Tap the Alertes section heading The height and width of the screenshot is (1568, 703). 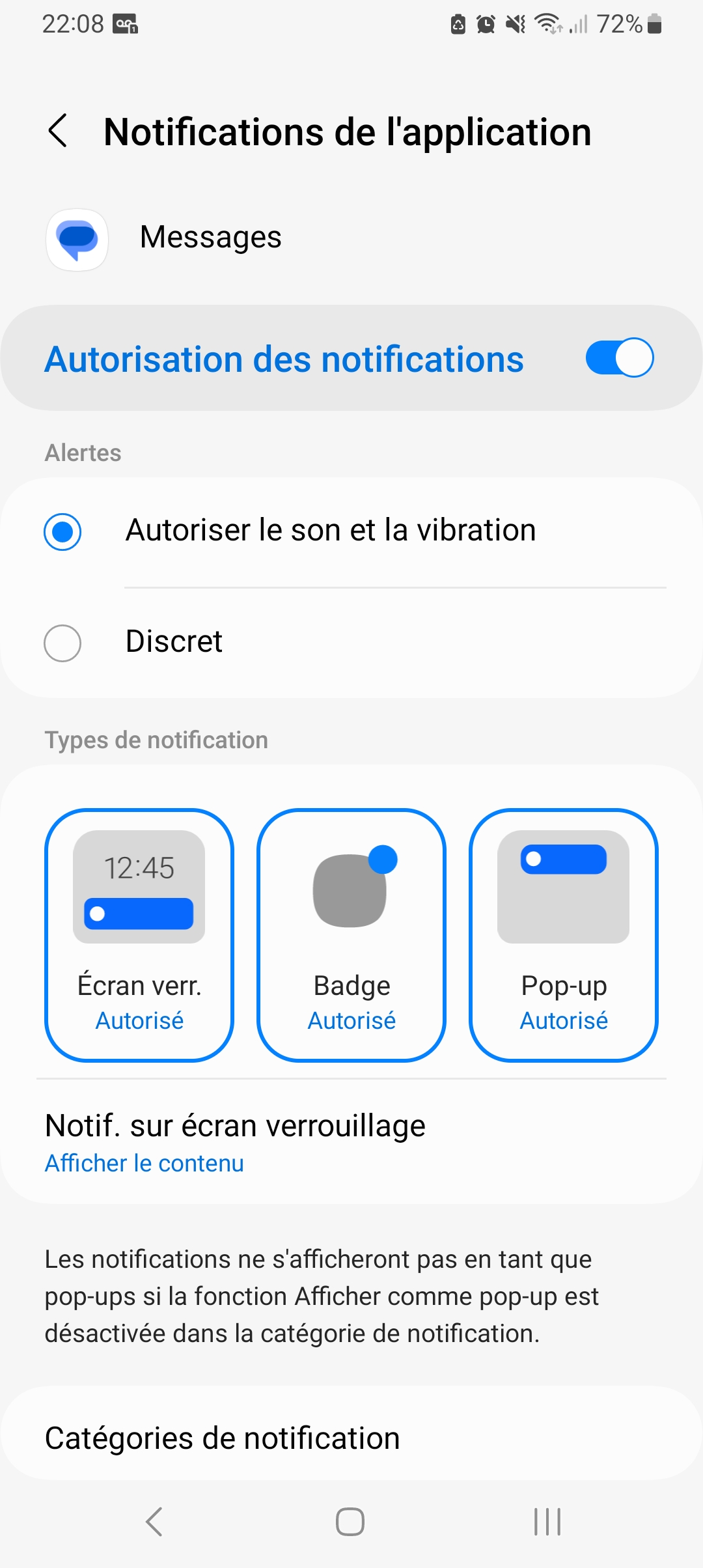point(82,453)
